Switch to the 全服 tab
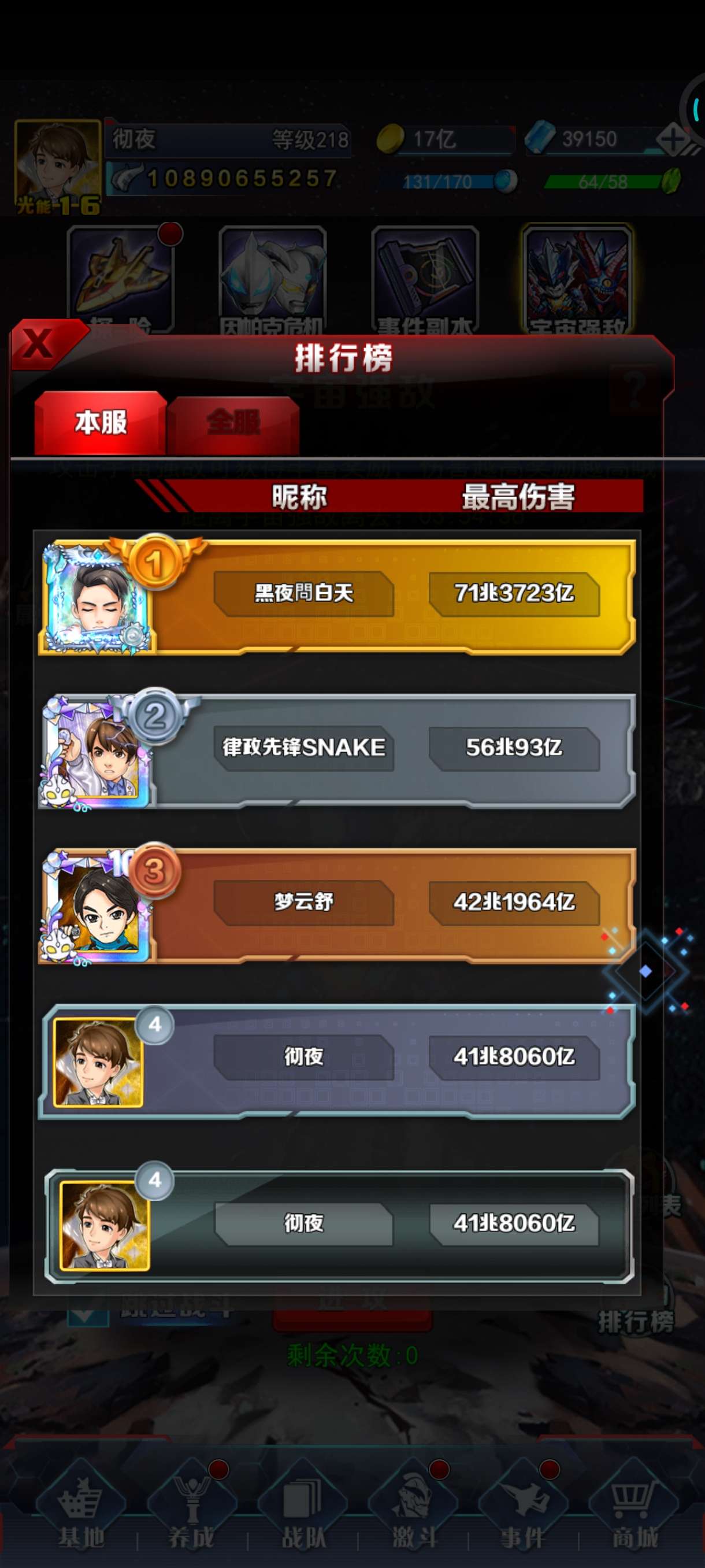Screen dimensions: 705x1568 (233, 423)
